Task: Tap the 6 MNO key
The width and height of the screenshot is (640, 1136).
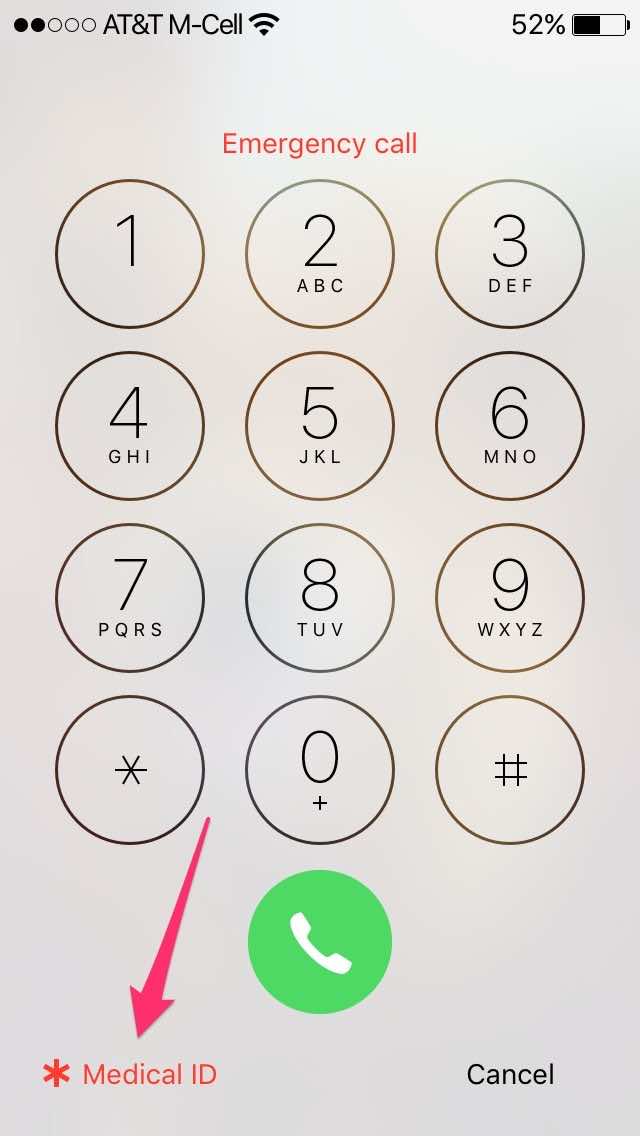Action: [510, 426]
